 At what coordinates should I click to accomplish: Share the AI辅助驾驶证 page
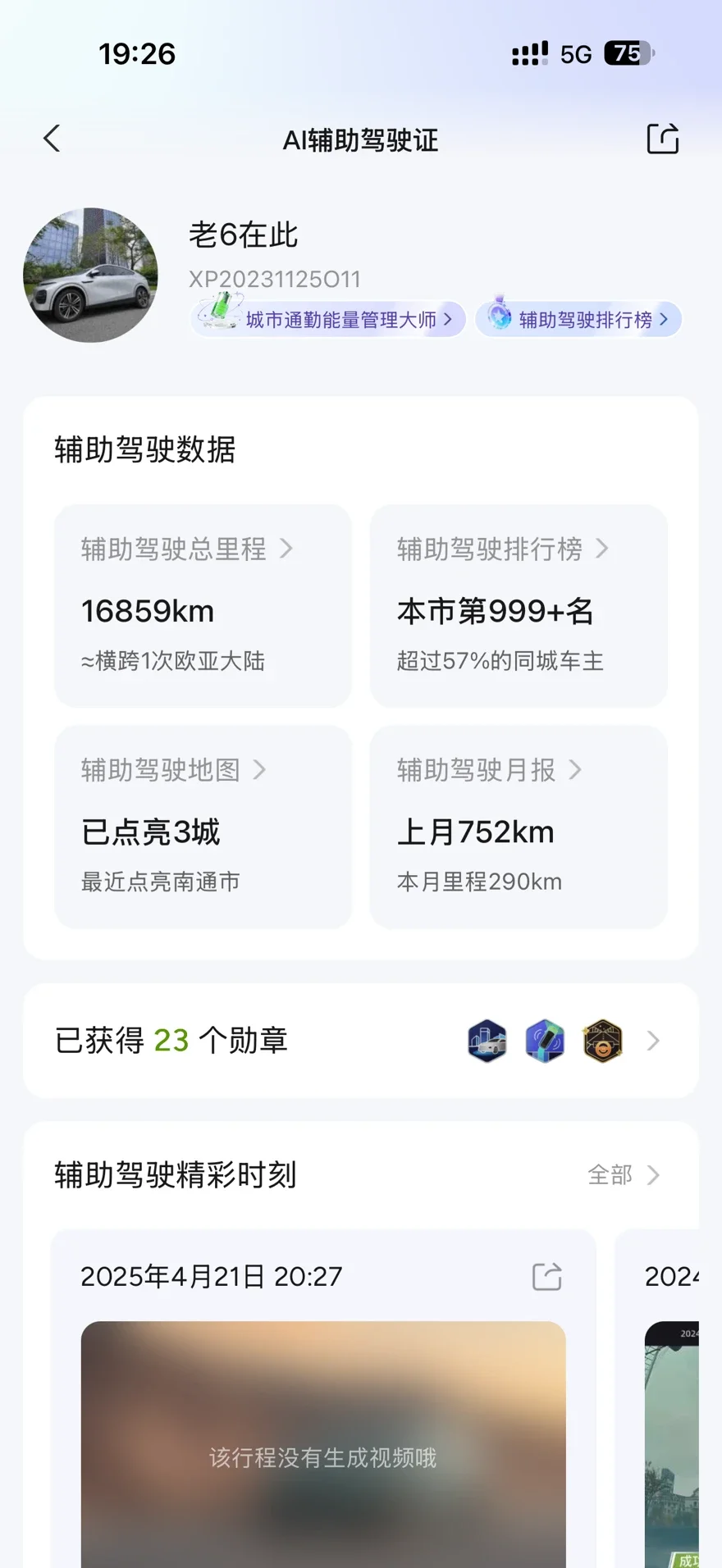(663, 139)
